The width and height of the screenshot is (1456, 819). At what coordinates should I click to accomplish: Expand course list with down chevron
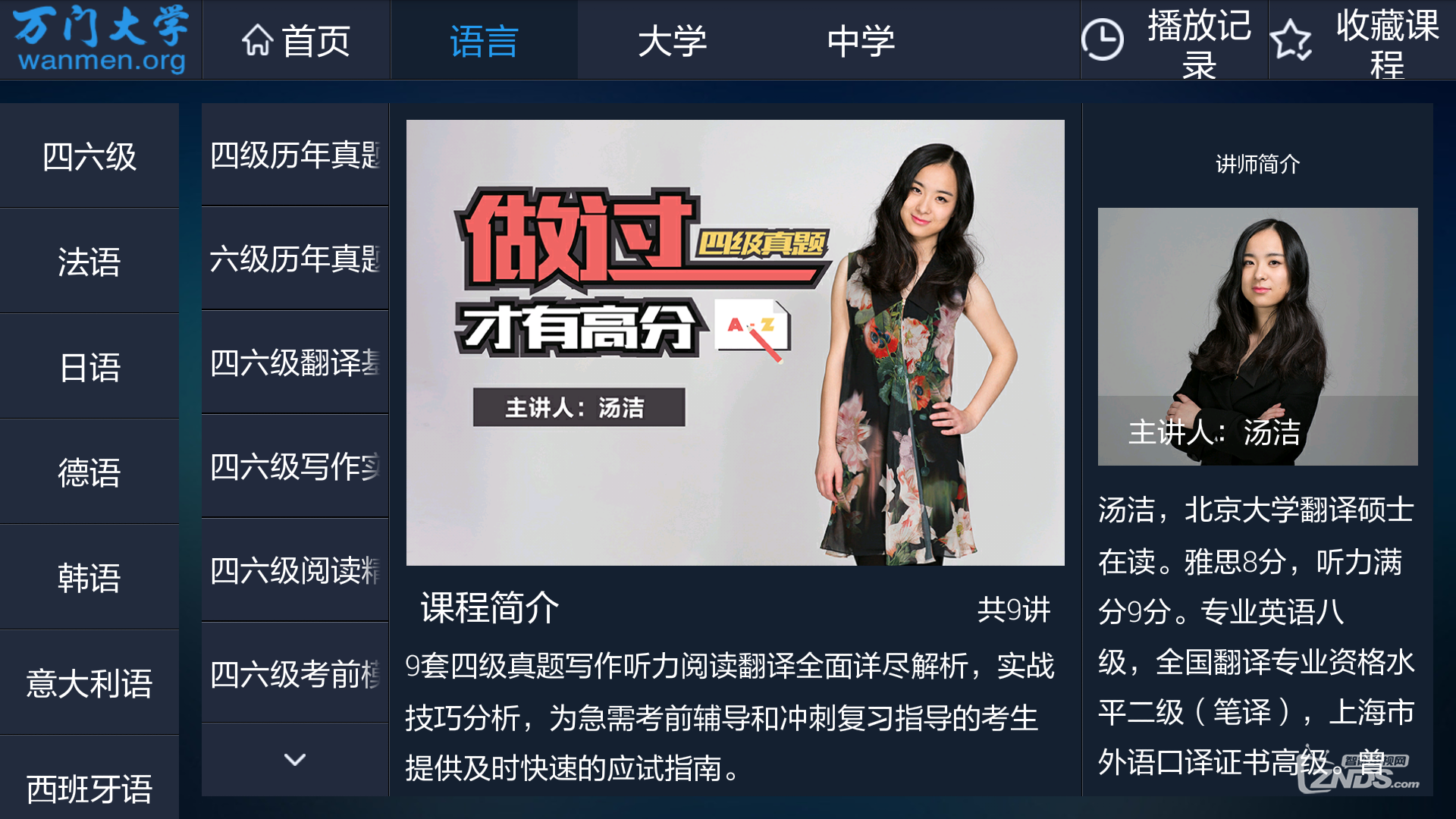coord(295,759)
